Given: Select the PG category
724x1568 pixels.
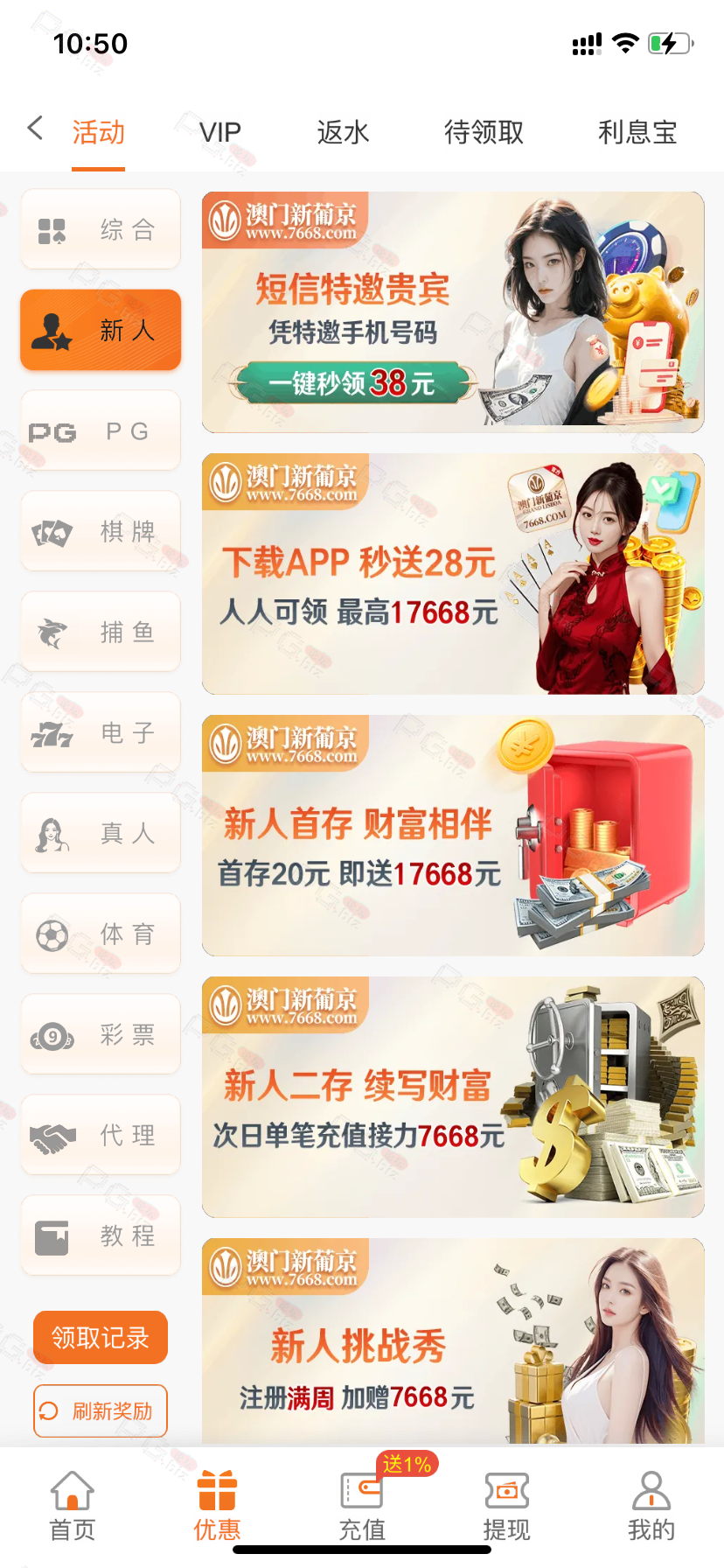Looking at the screenshot, I should point(101,430).
